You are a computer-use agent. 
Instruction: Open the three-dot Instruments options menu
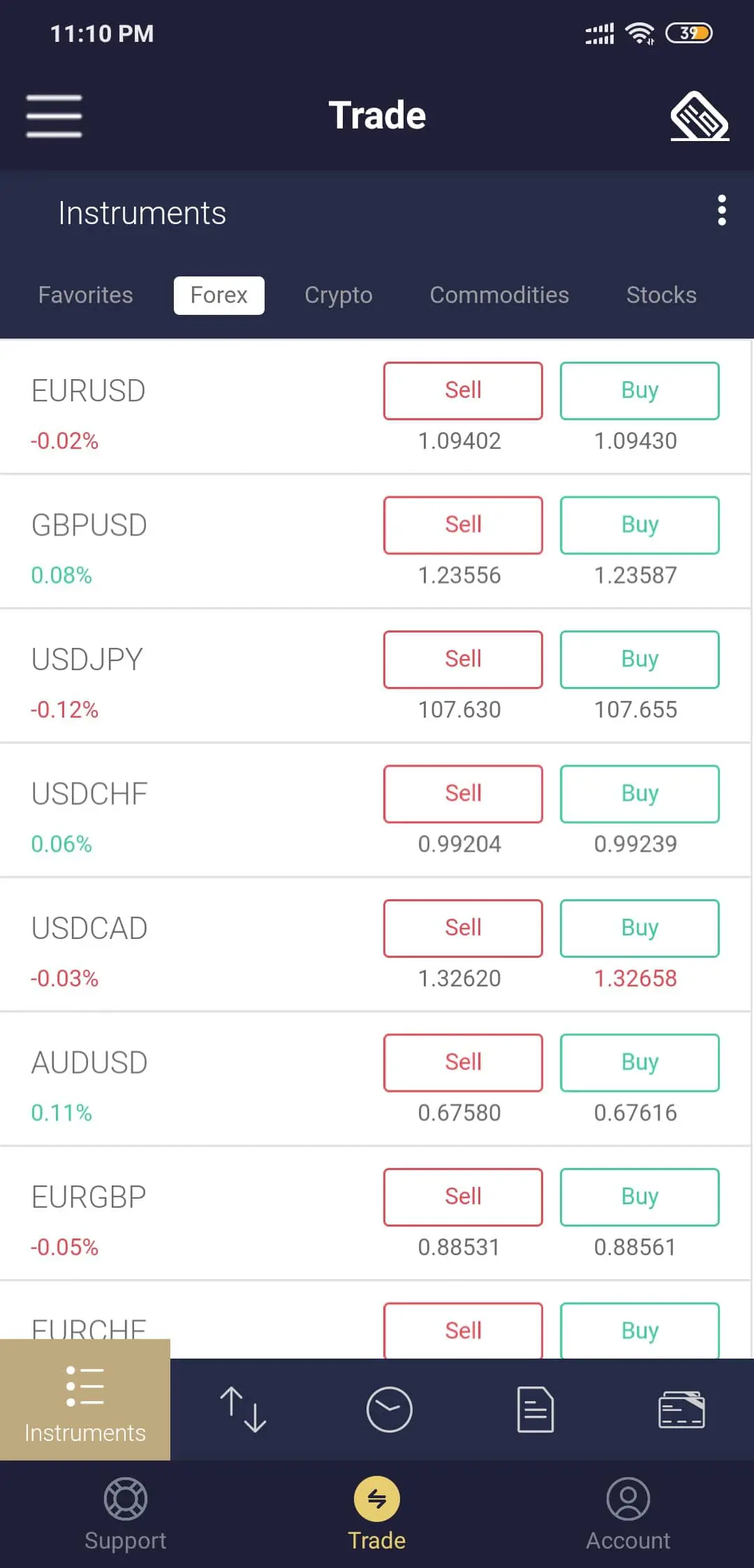pyautogui.click(x=721, y=212)
